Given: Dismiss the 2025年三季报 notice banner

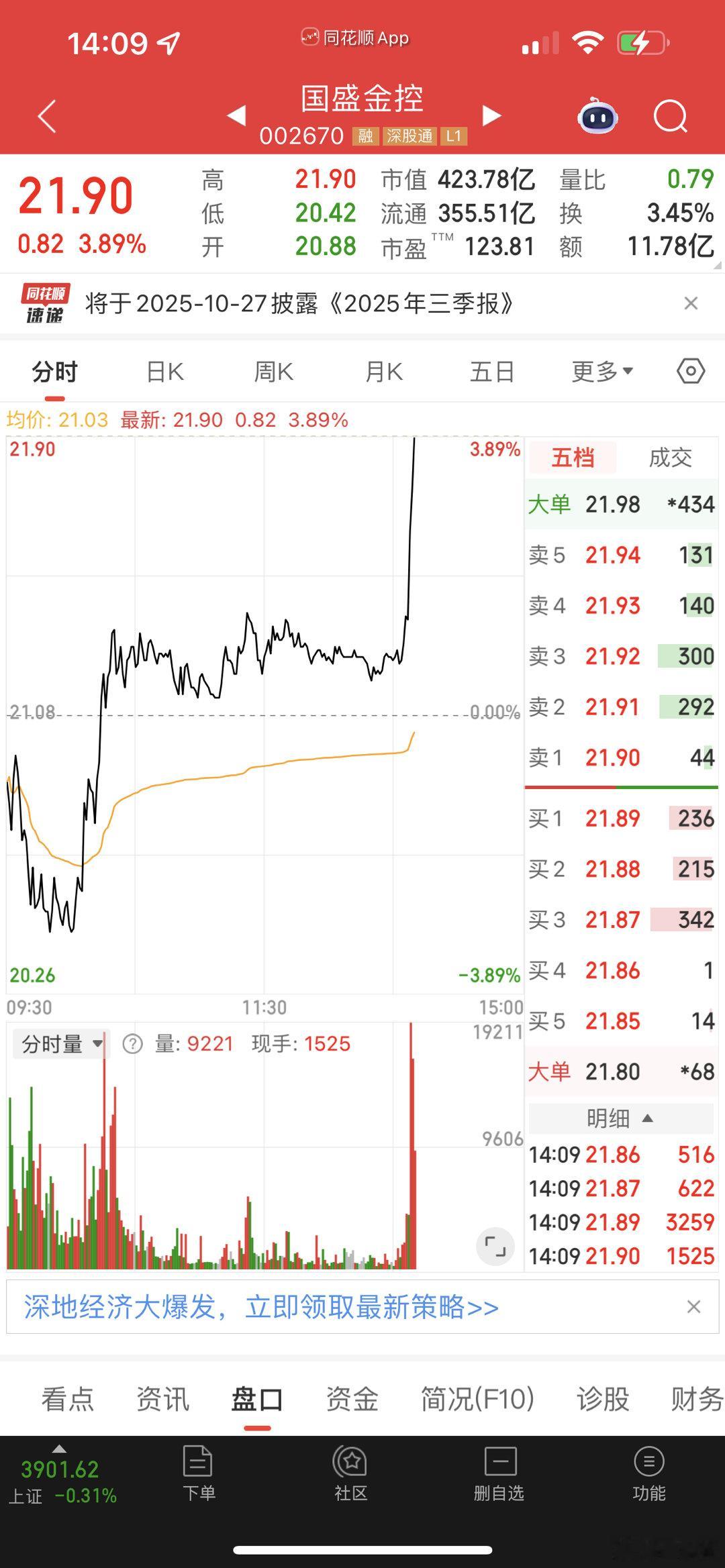Looking at the screenshot, I should coord(691,303).
